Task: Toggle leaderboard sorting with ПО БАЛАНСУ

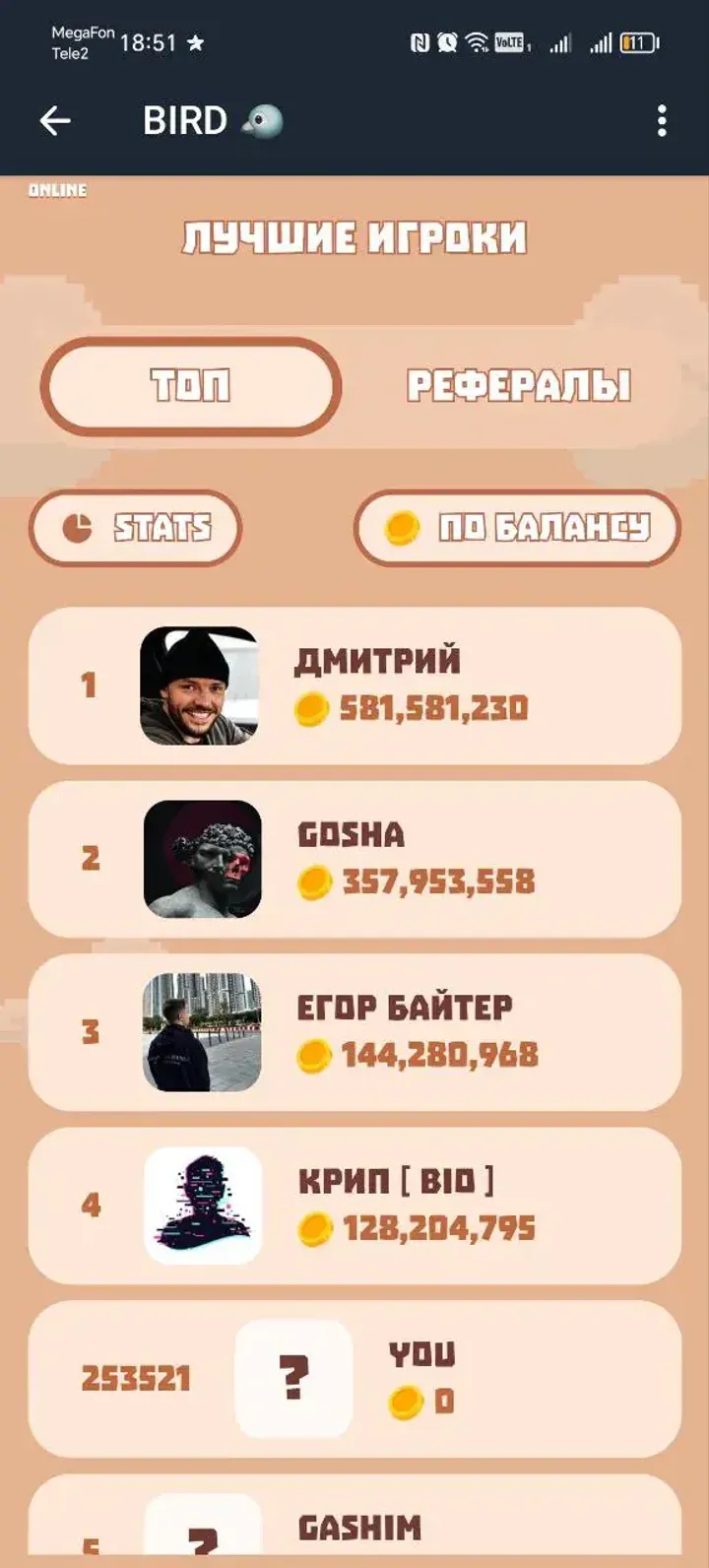Action: (517, 528)
